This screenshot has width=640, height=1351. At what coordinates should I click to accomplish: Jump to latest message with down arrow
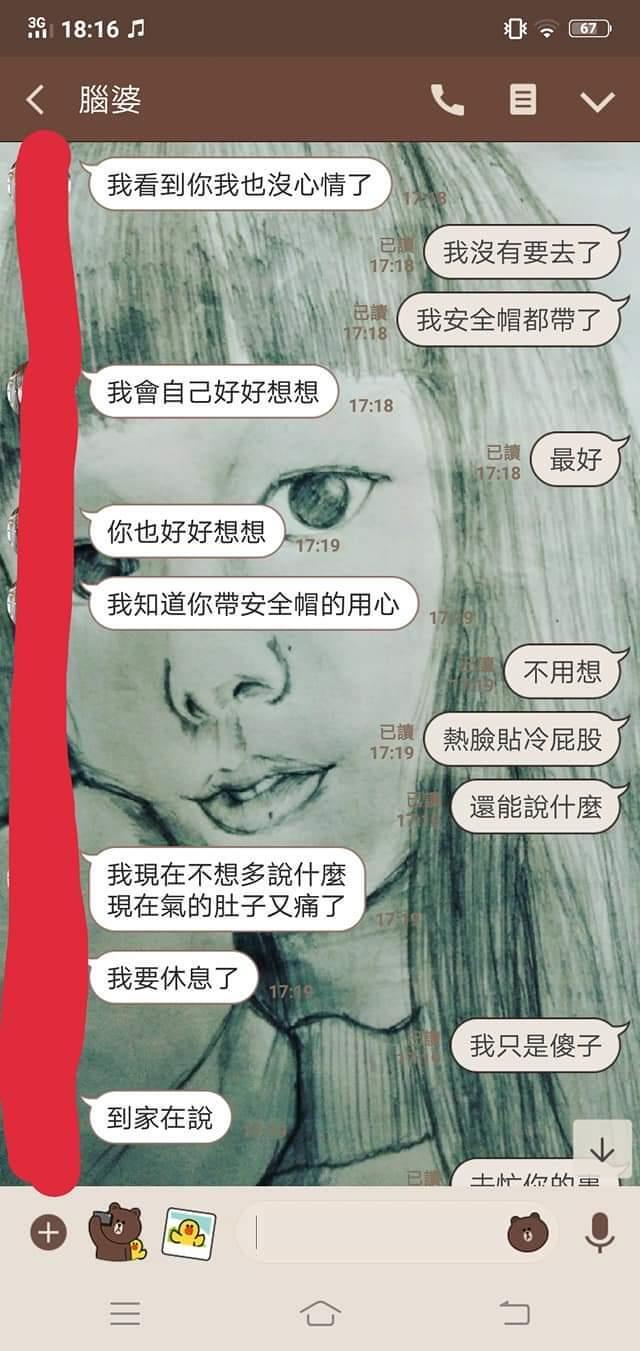tap(602, 1151)
